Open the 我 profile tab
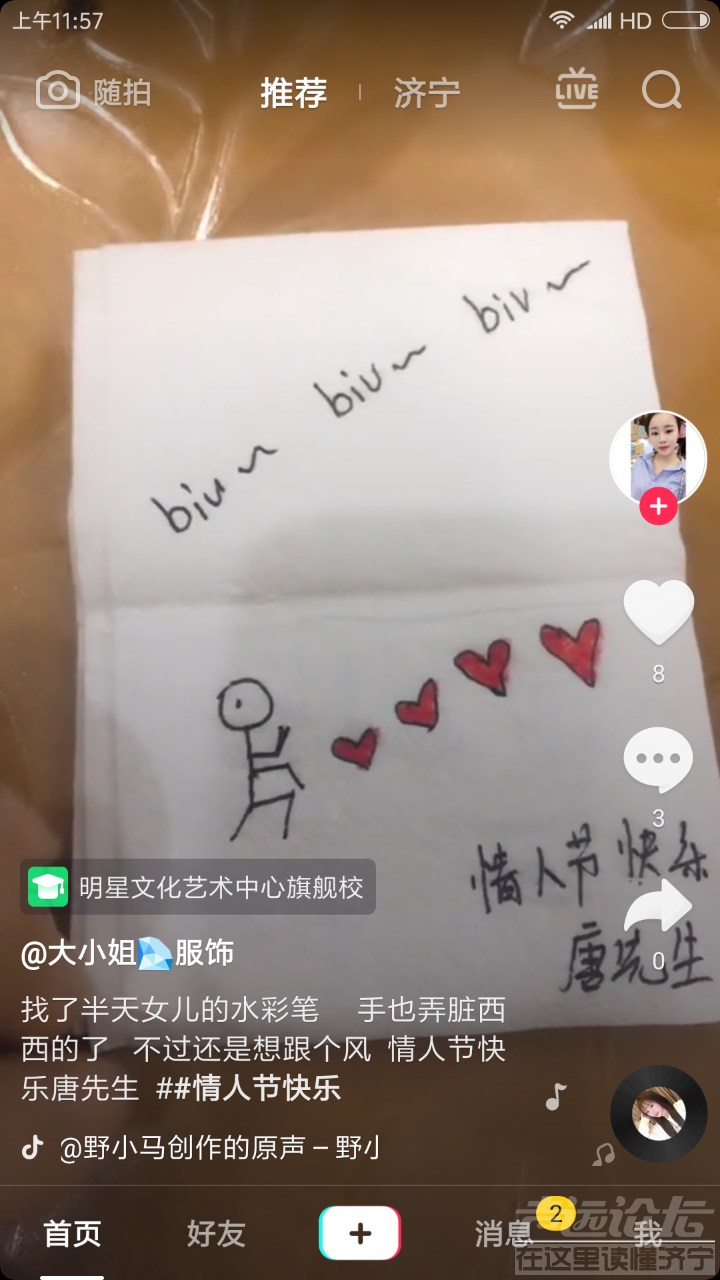Image resolution: width=720 pixels, height=1280 pixels. [648, 1234]
